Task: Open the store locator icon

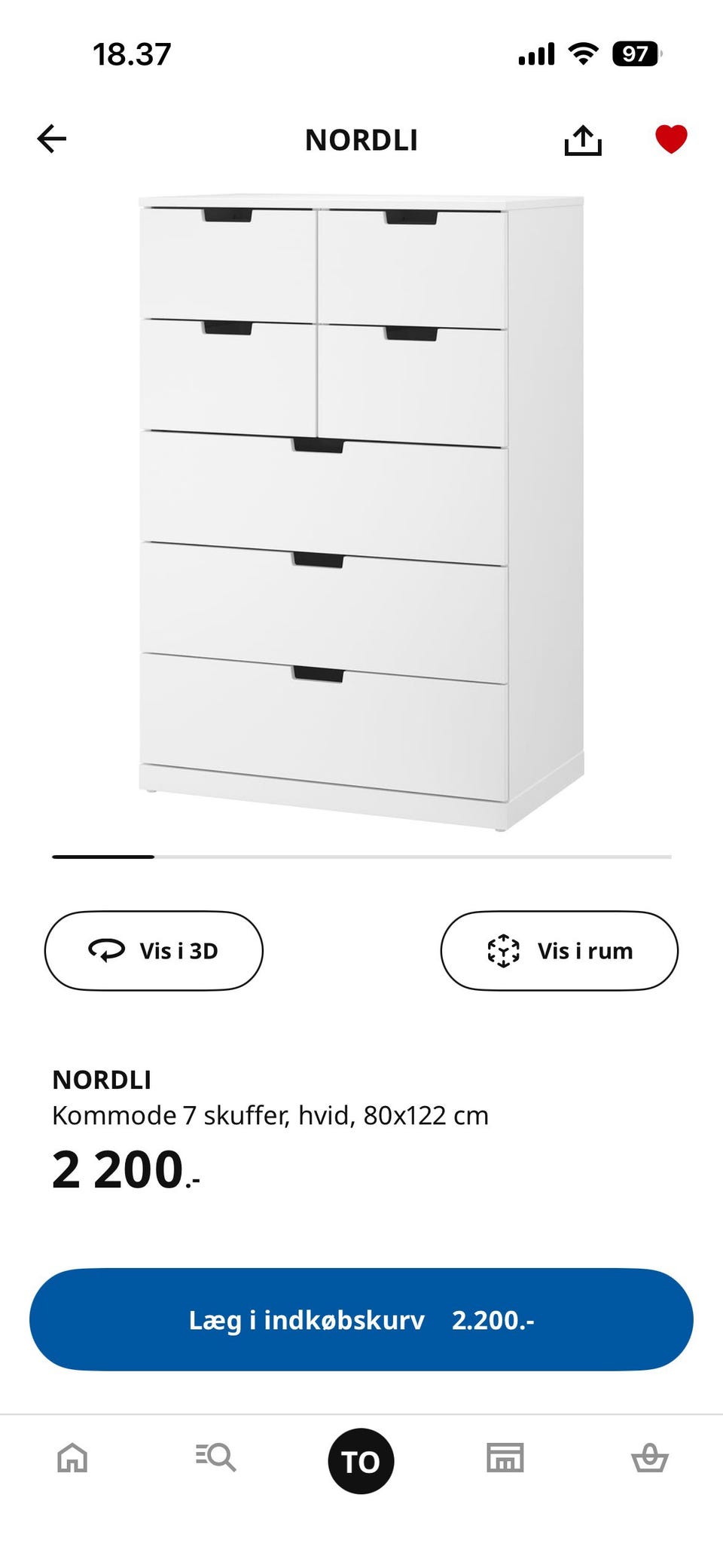Action: 506,1460
